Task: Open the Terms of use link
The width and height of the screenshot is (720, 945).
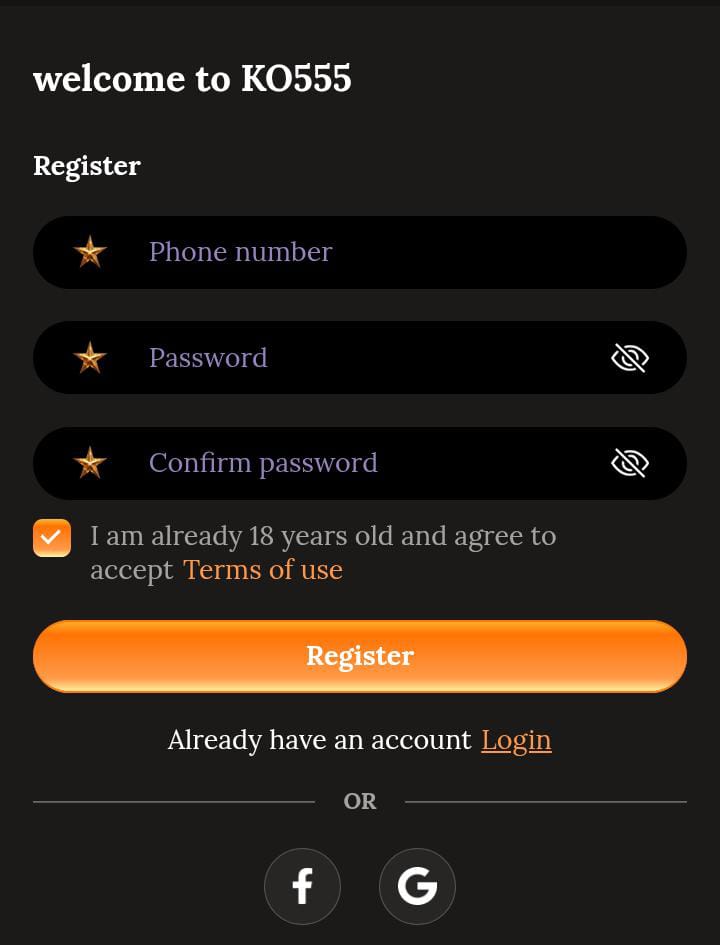Action: click(x=263, y=570)
